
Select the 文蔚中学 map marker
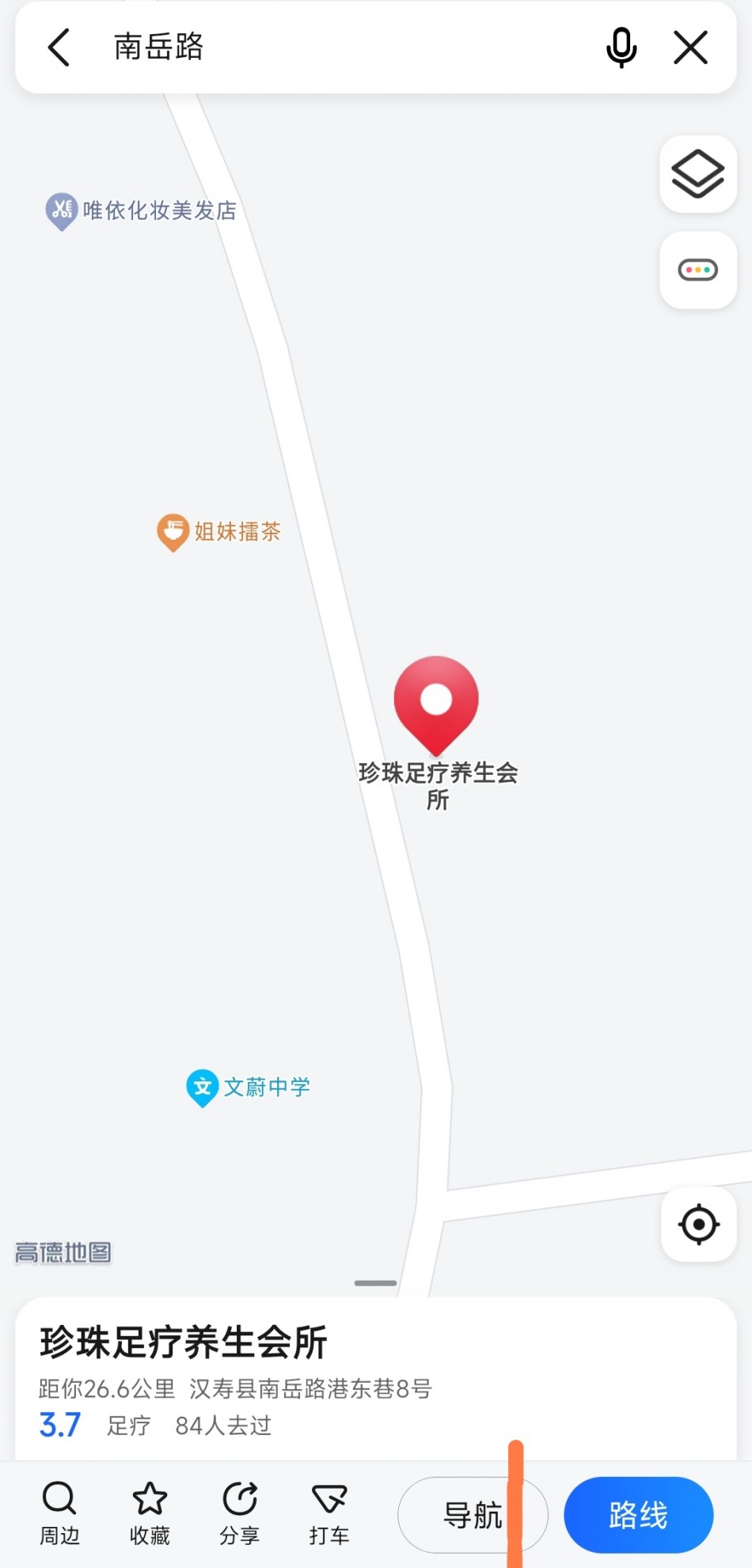203,1088
